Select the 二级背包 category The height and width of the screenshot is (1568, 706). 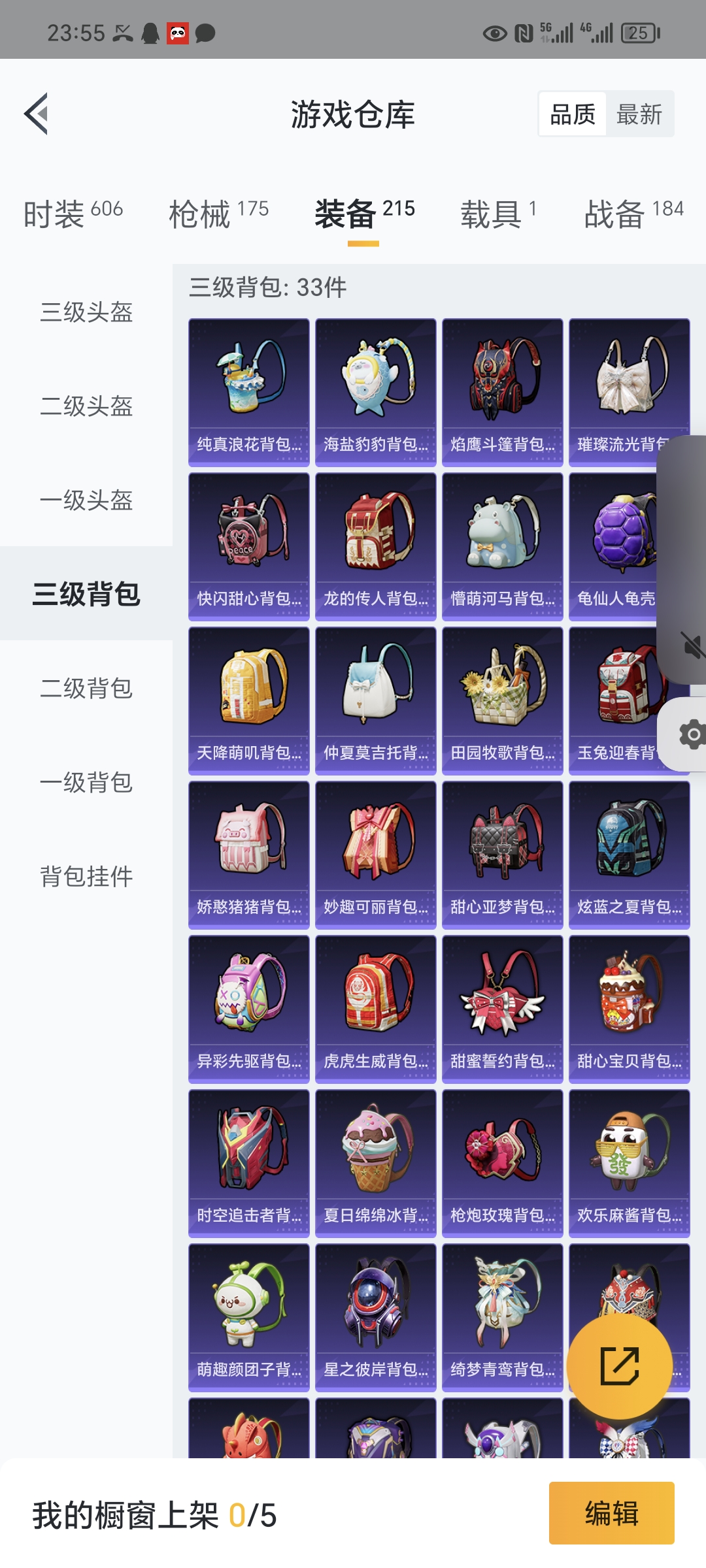coord(86,688)
